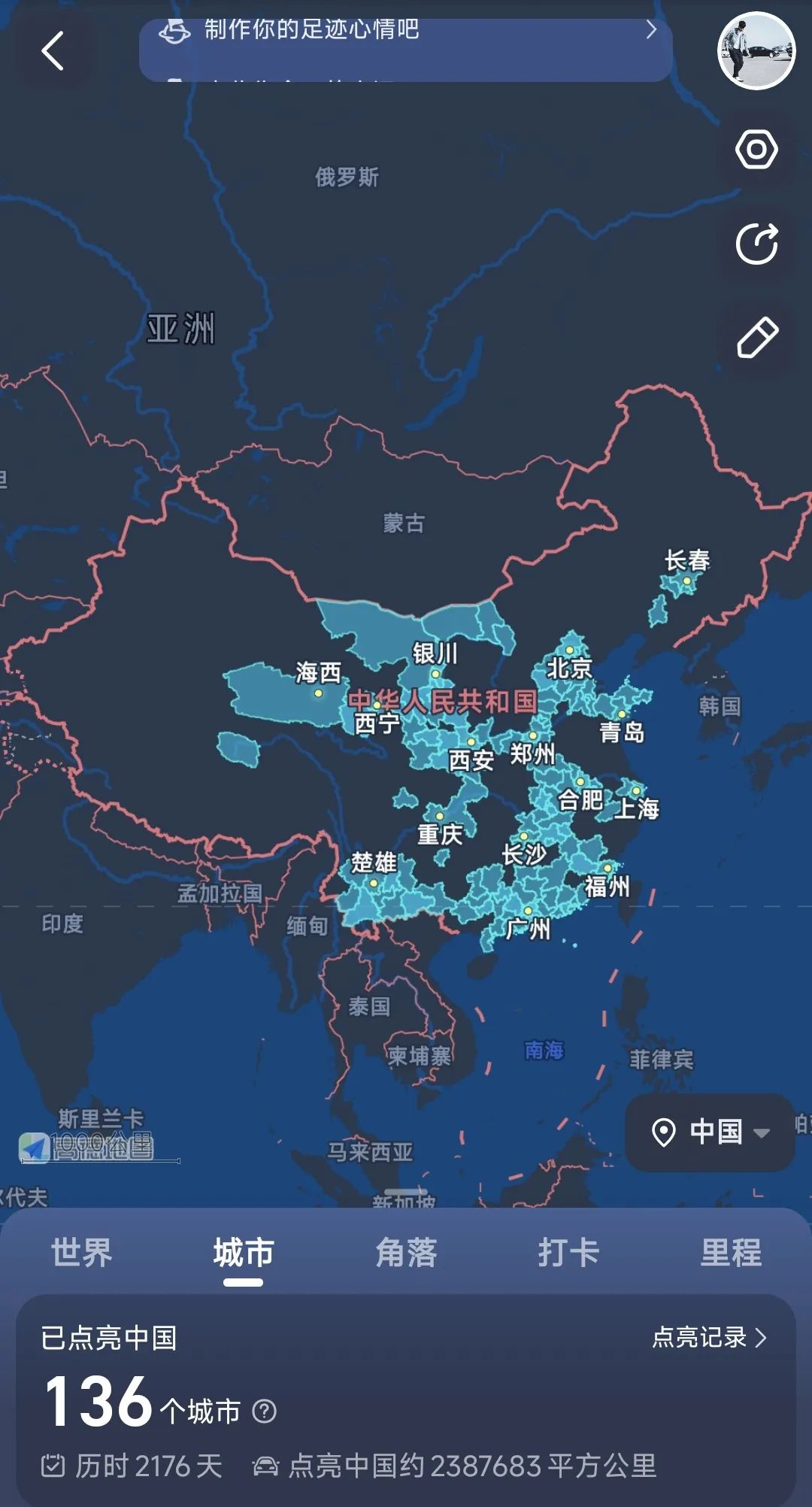812x1507 pixels.
Task: Switch to the 世界 tab
Action: coord(81,1254)
